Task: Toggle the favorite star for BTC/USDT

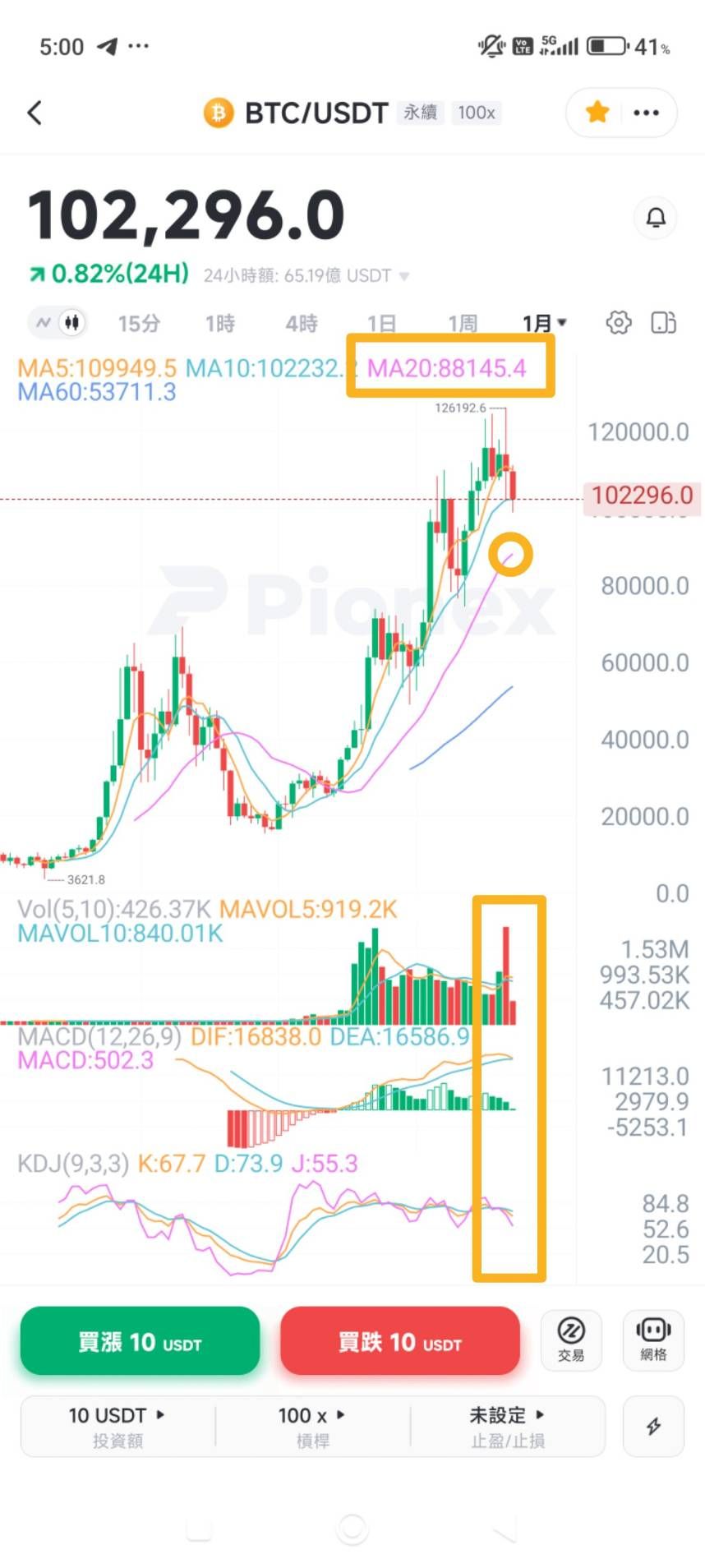Action: [597, 112]
